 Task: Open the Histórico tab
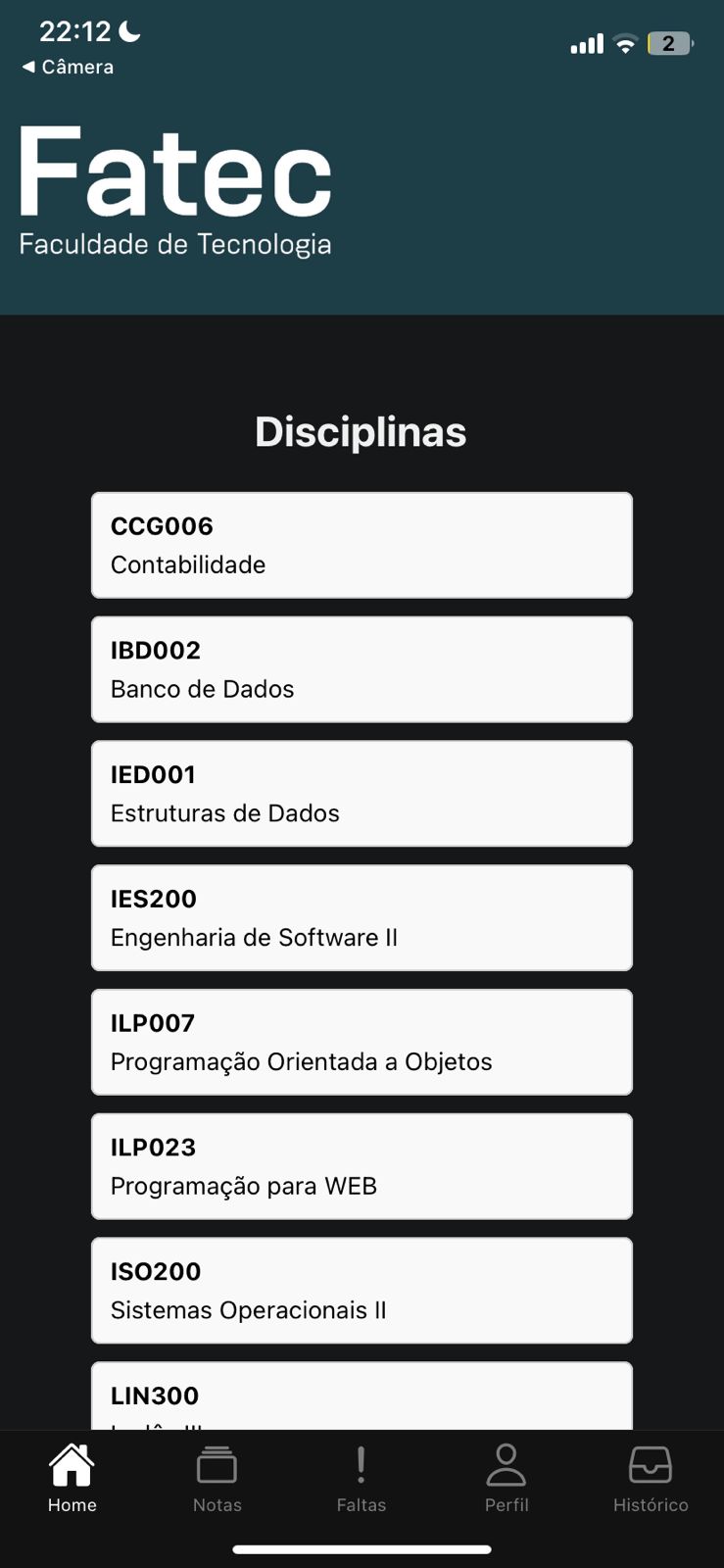651,1480
